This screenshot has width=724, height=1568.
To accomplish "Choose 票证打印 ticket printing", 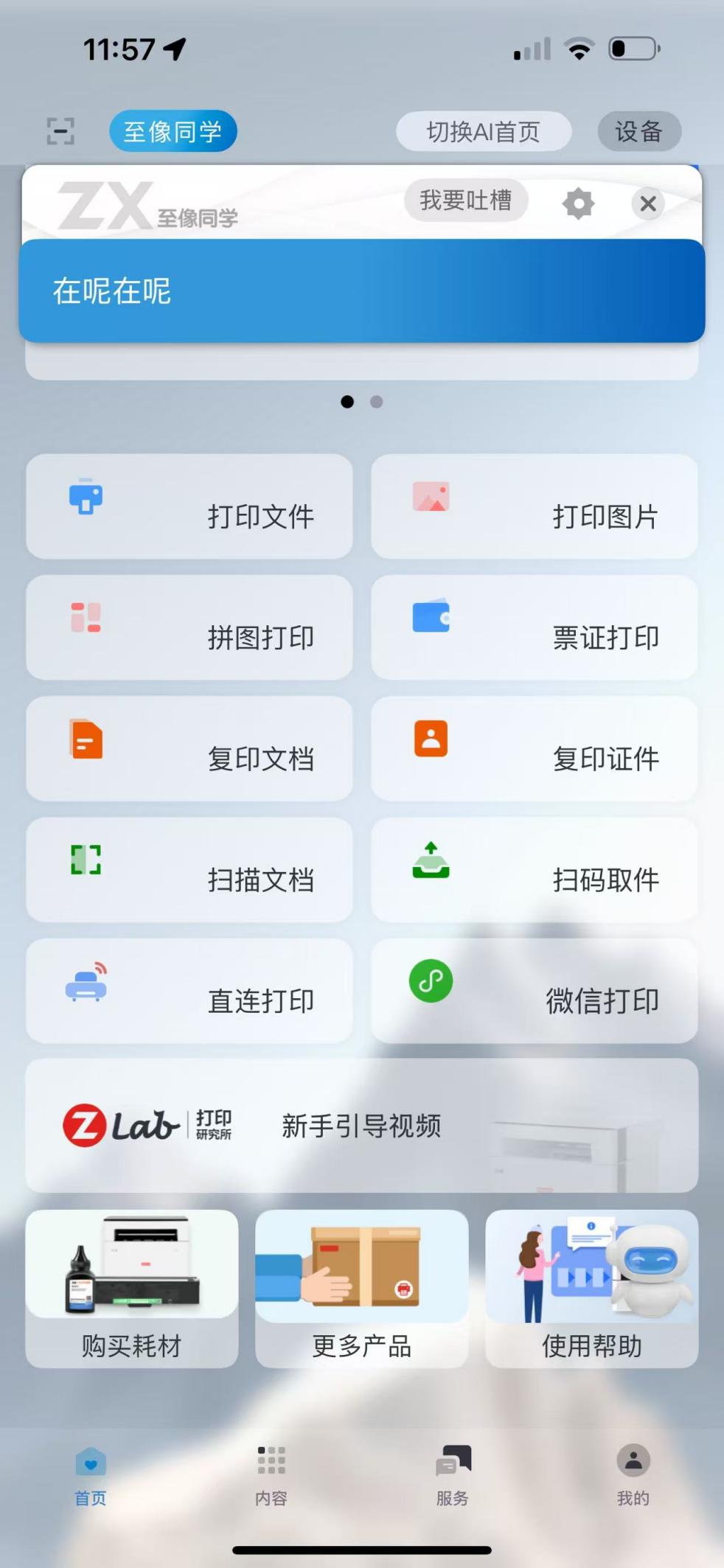I will pyautogui.click(x=535, y=627).
